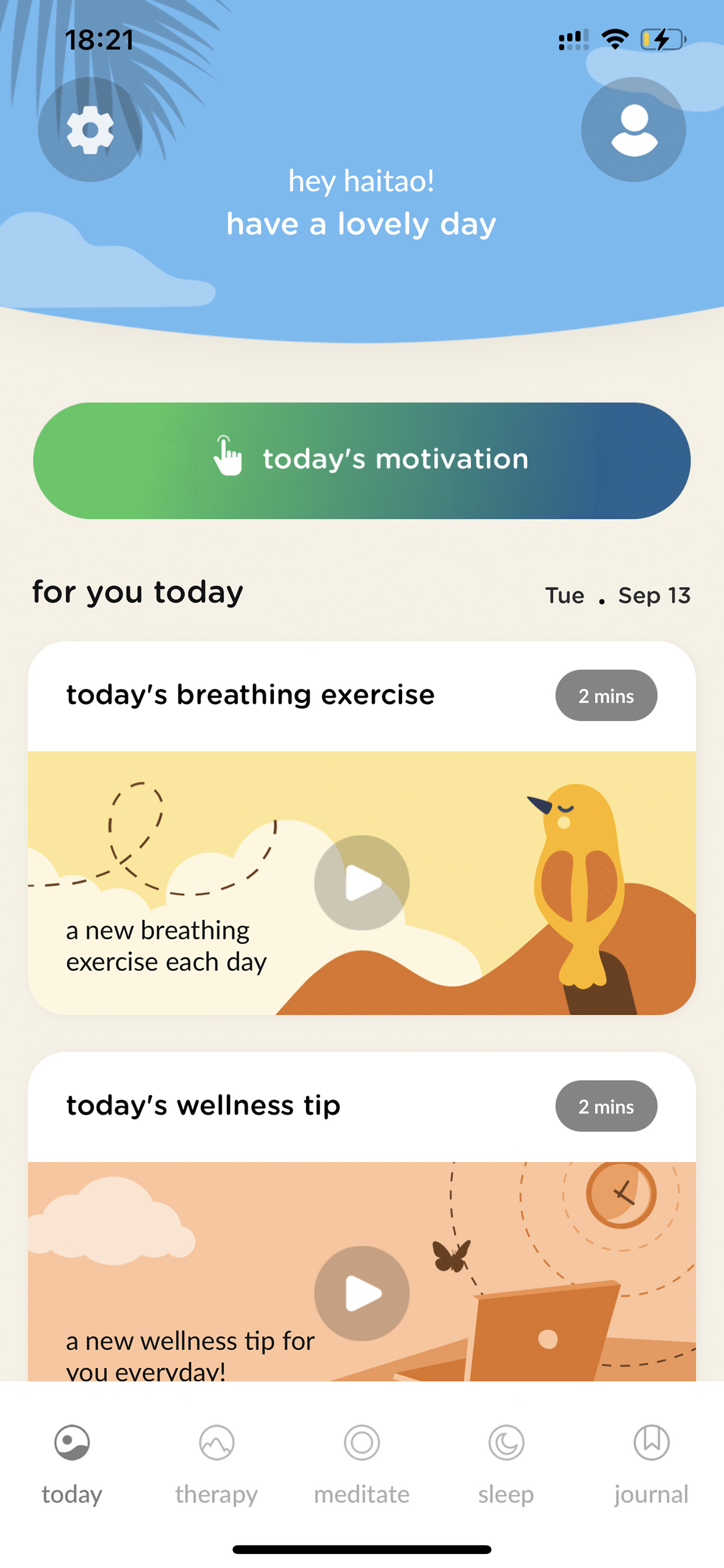Play today's wellness tip
724x1568 pixels.
pyautogui.click(x=362, y=1293)
